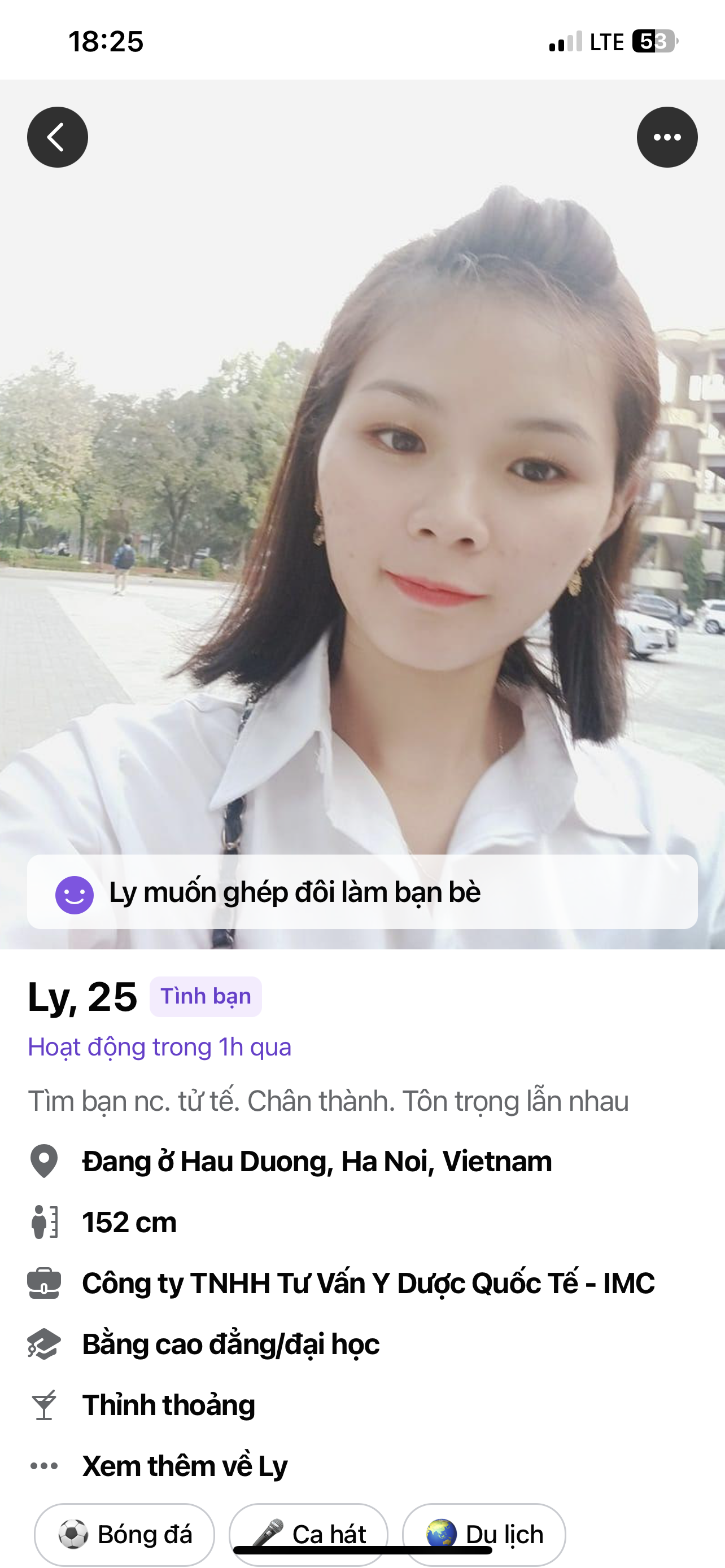This screenshot has height=1568, width=725.
Task: Go back using the arrow button
Action: coord(57,137)
